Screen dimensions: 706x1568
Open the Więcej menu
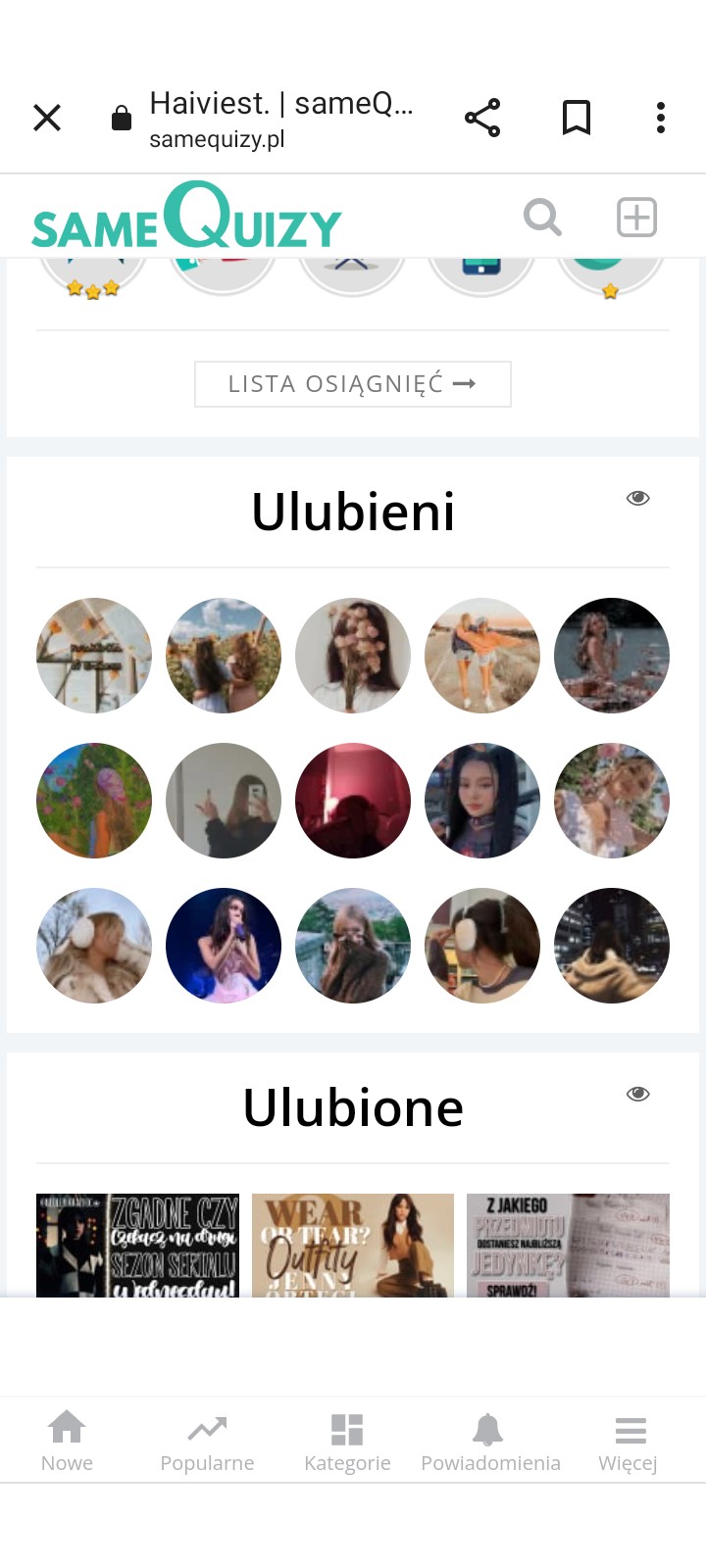(629, 1441)
